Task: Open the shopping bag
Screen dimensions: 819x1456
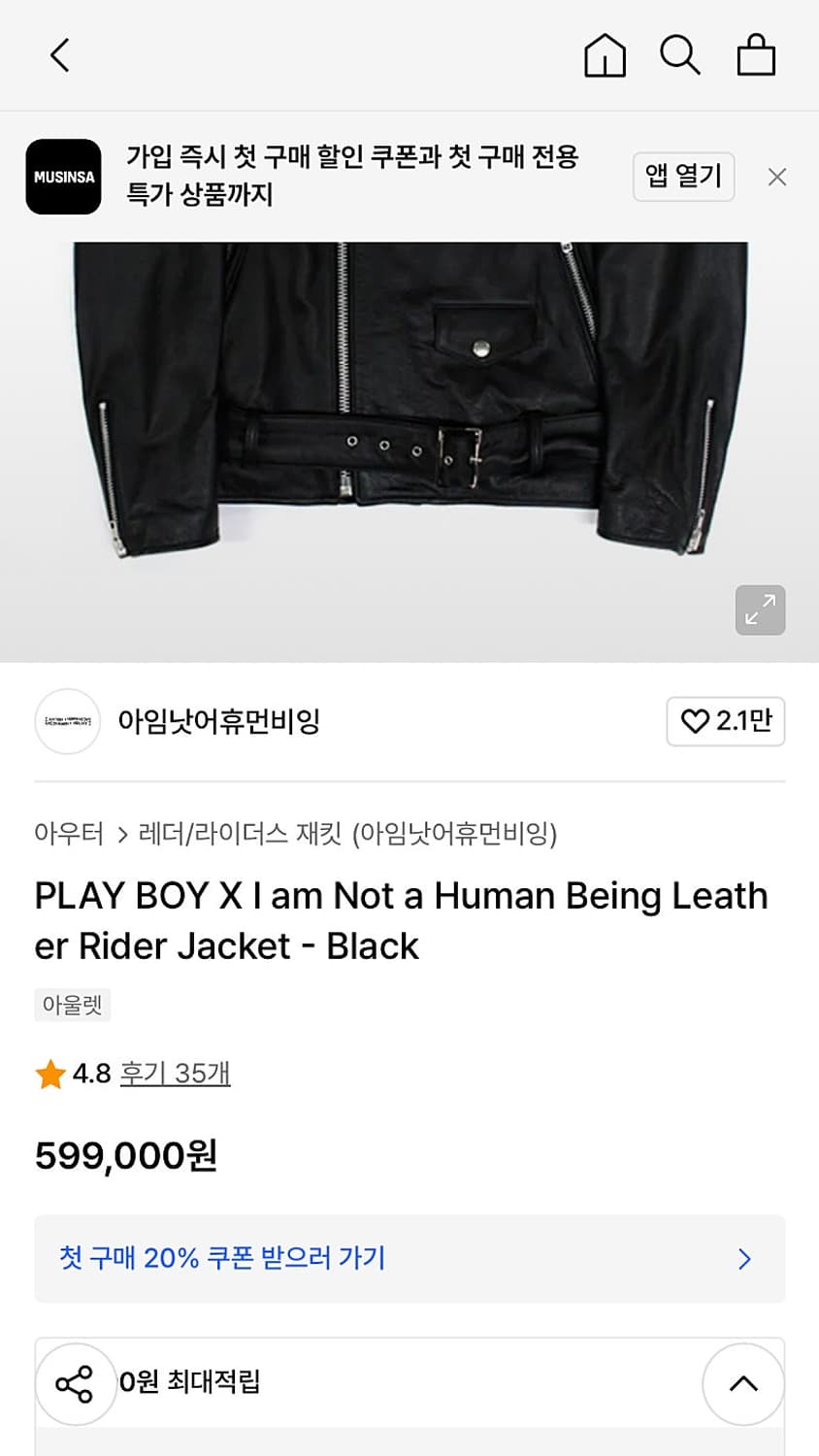Action: tap(758, 55)
